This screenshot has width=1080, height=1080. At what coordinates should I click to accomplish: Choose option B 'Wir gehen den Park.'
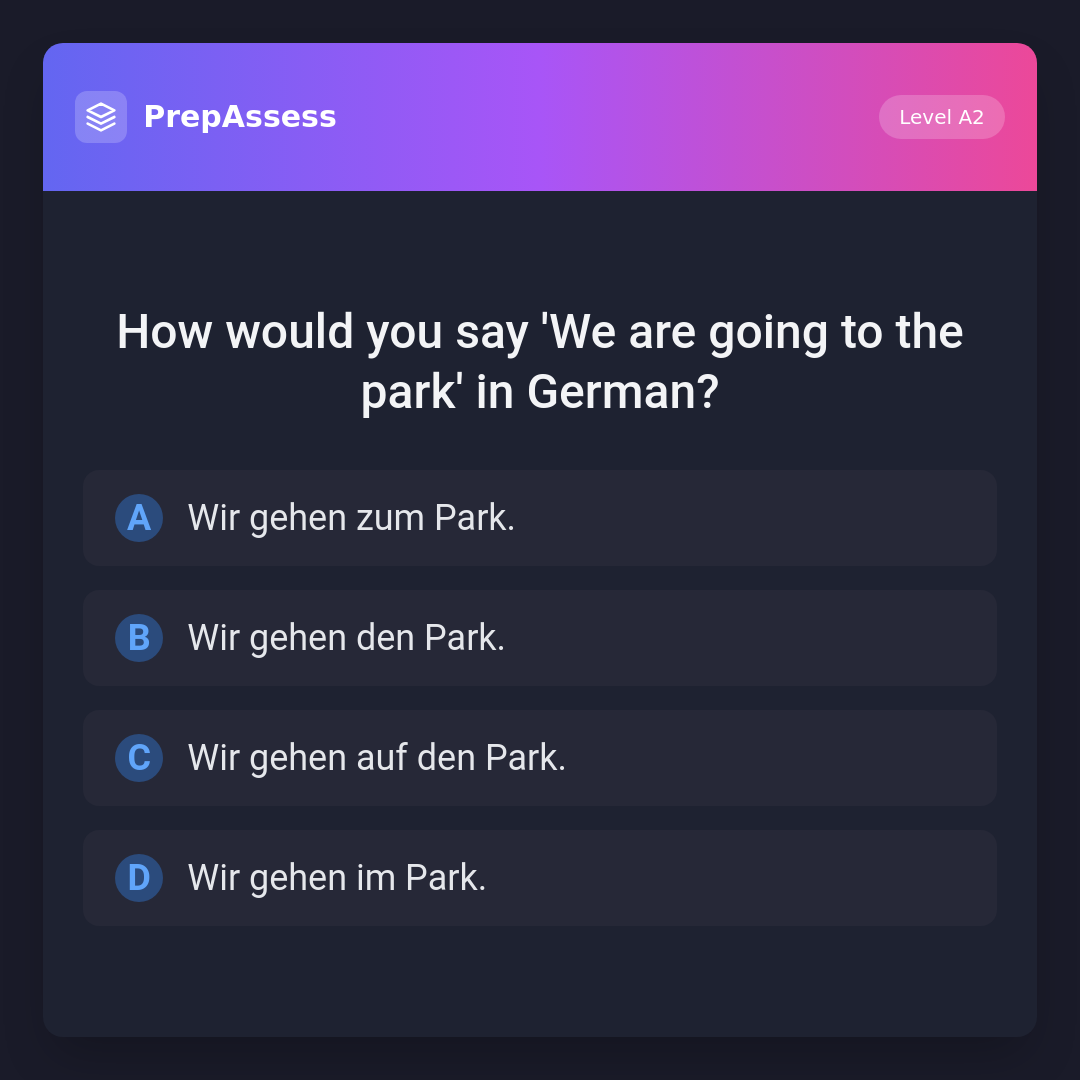pos(539,638)
